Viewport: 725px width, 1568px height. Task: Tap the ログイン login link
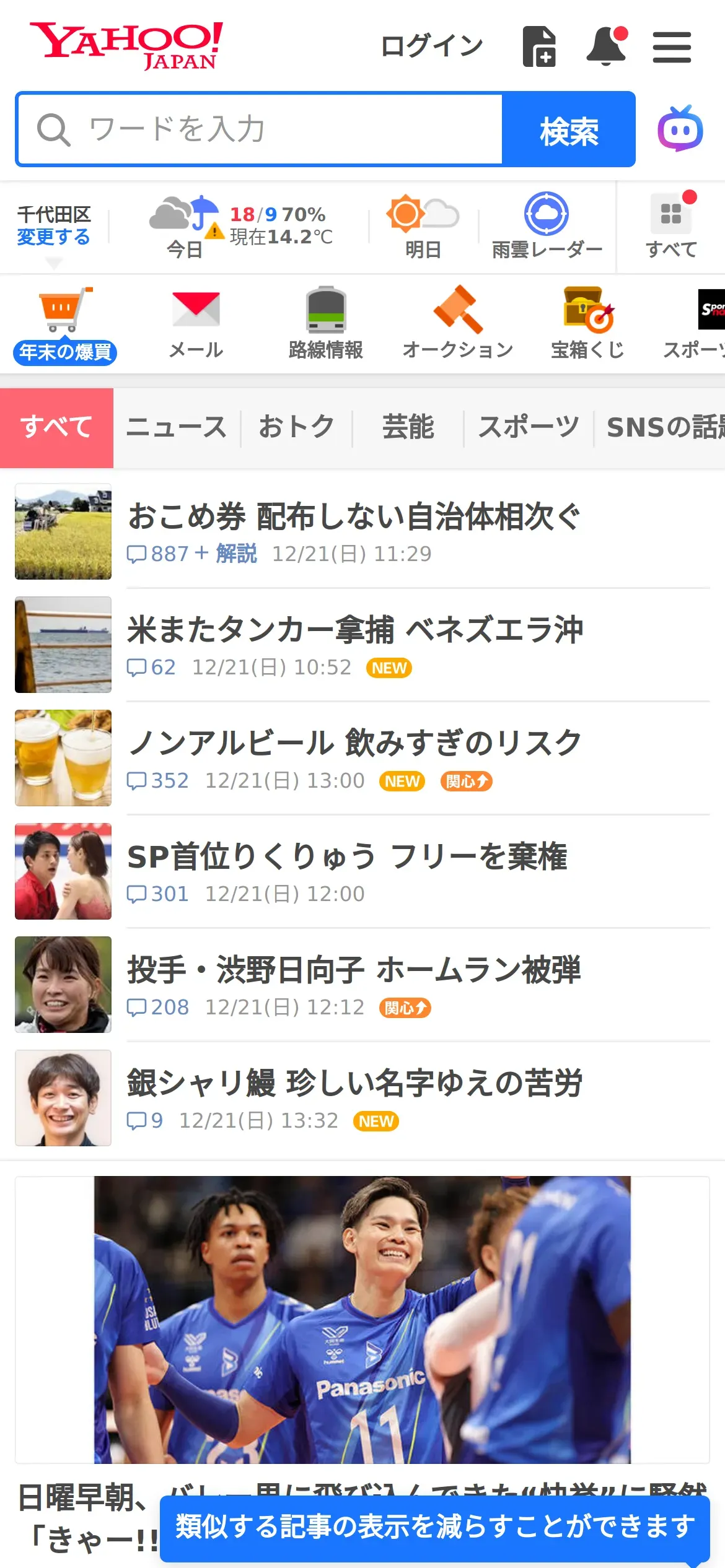[x=431, y=46]
